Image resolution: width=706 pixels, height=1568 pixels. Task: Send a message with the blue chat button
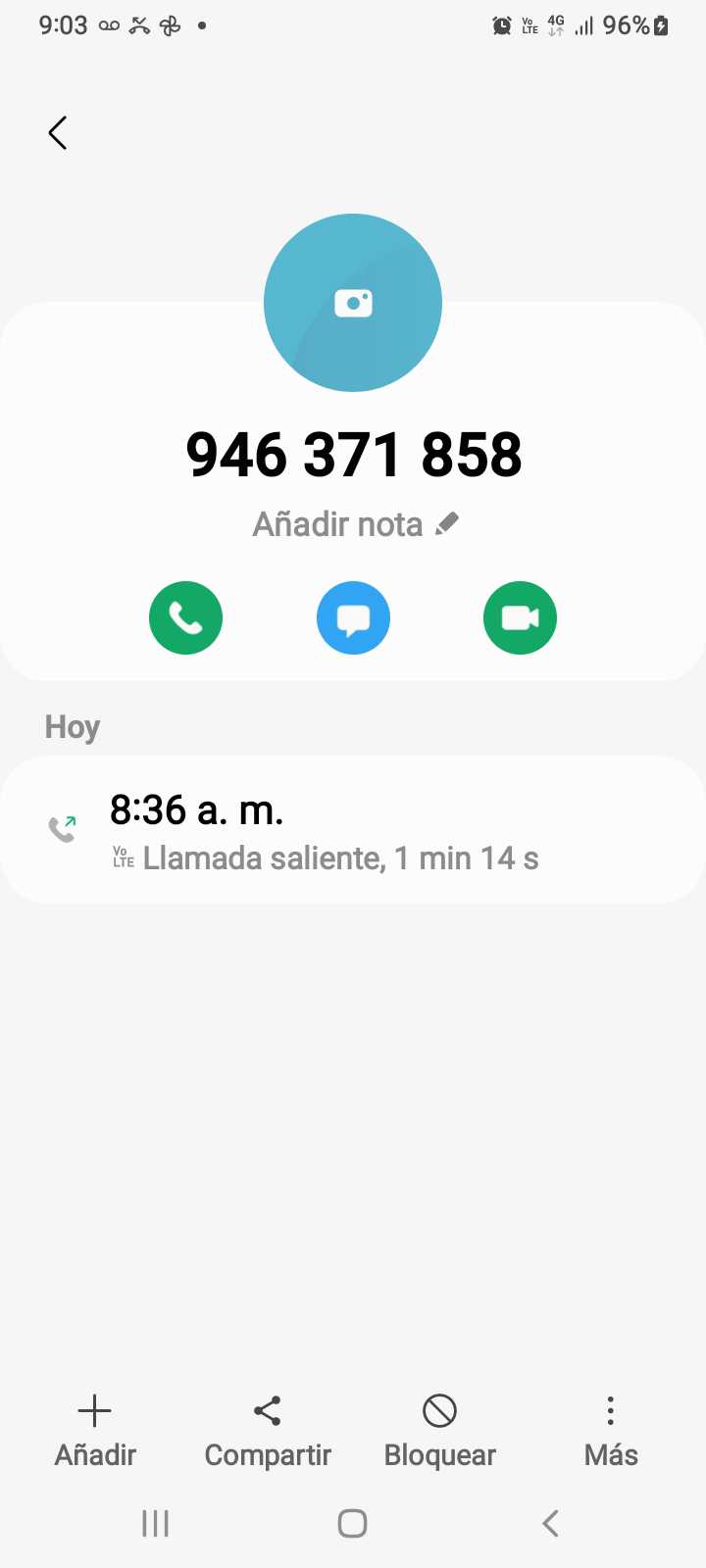[x=353, y=618]
